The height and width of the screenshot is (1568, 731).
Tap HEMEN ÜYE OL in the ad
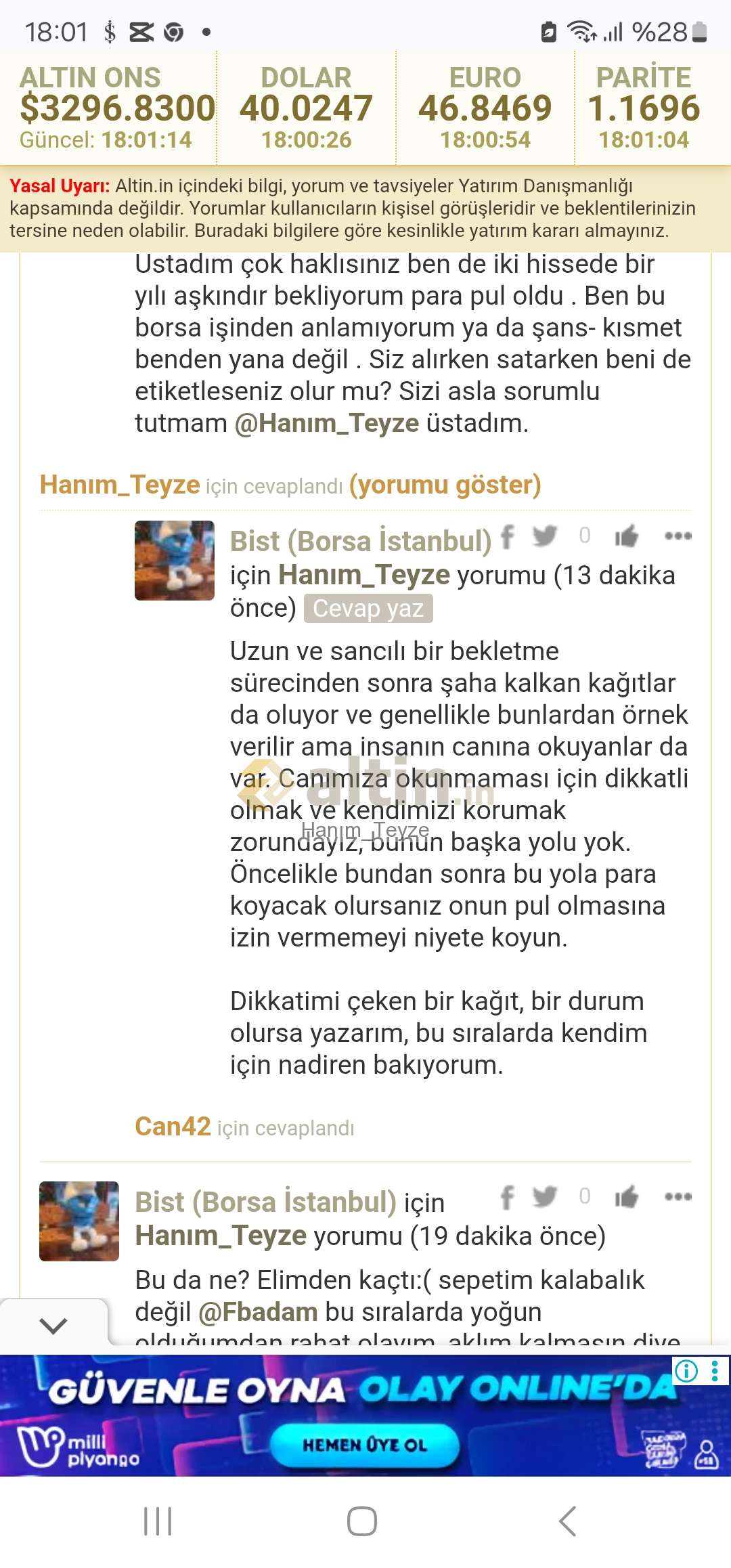pyautogui.click(x=364, y=1444)
